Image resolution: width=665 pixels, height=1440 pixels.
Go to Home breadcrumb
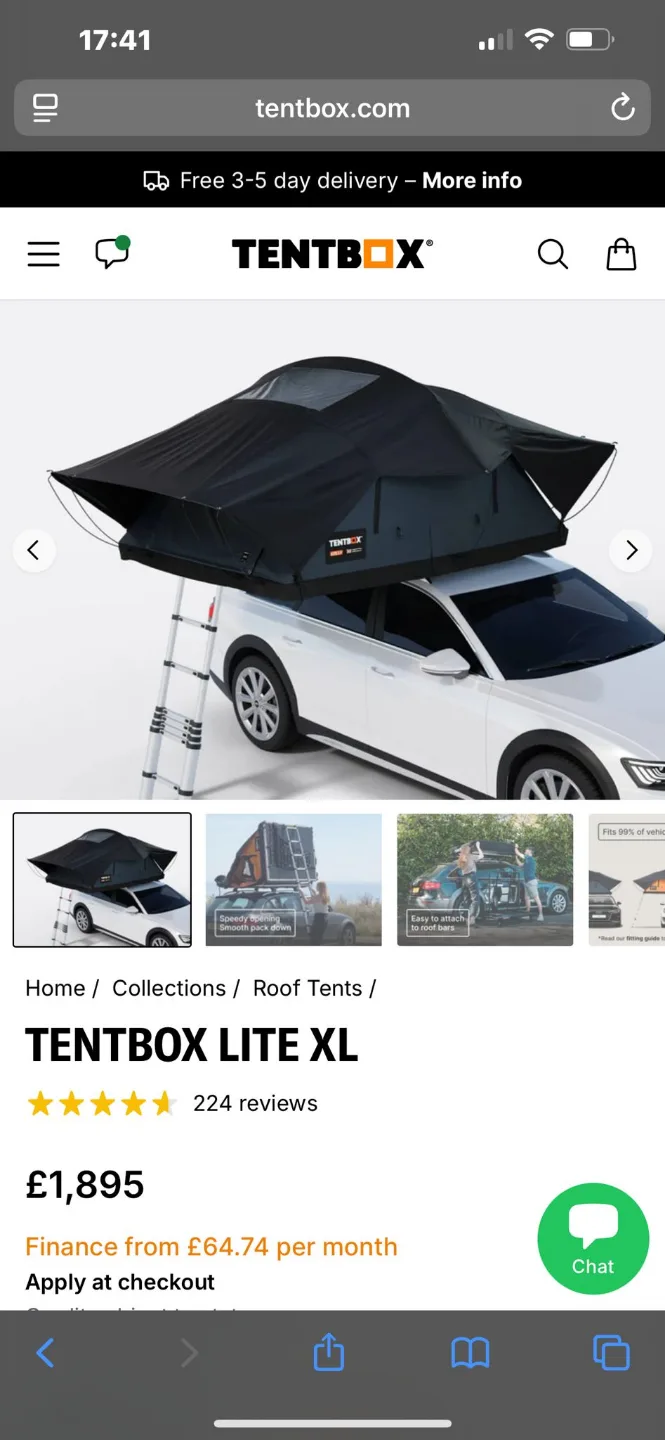(55, 988)
